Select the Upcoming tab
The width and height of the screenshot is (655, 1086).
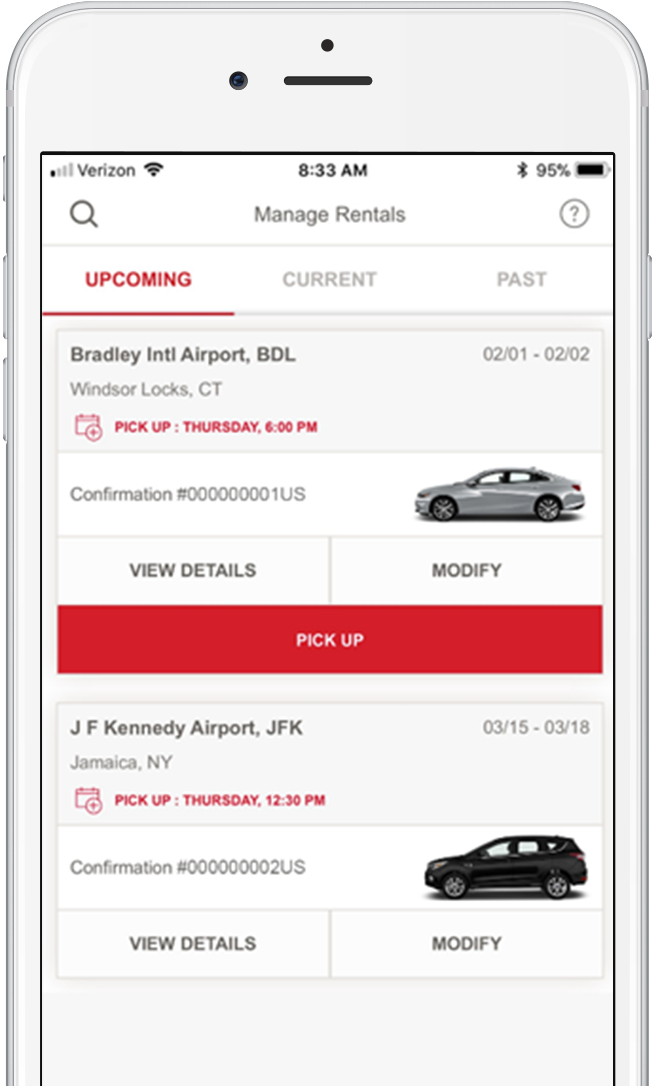(x=138, y=280)
